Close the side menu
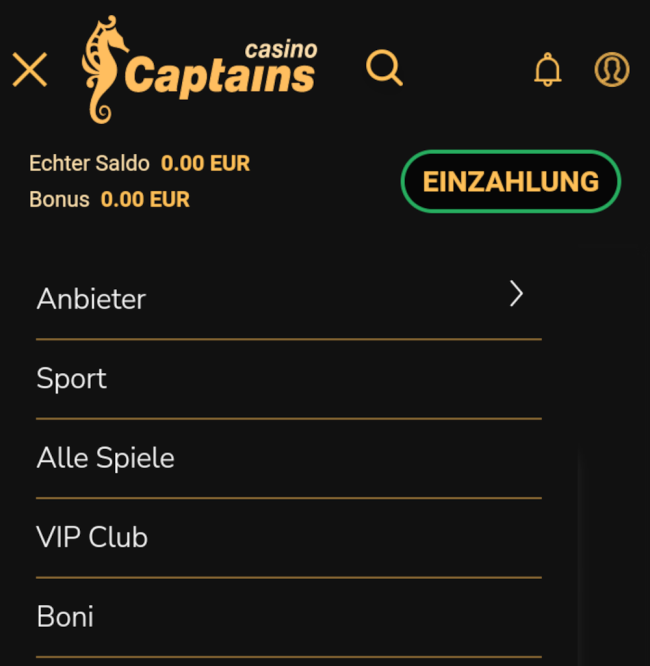650x666 pixels. click(30, 69)
